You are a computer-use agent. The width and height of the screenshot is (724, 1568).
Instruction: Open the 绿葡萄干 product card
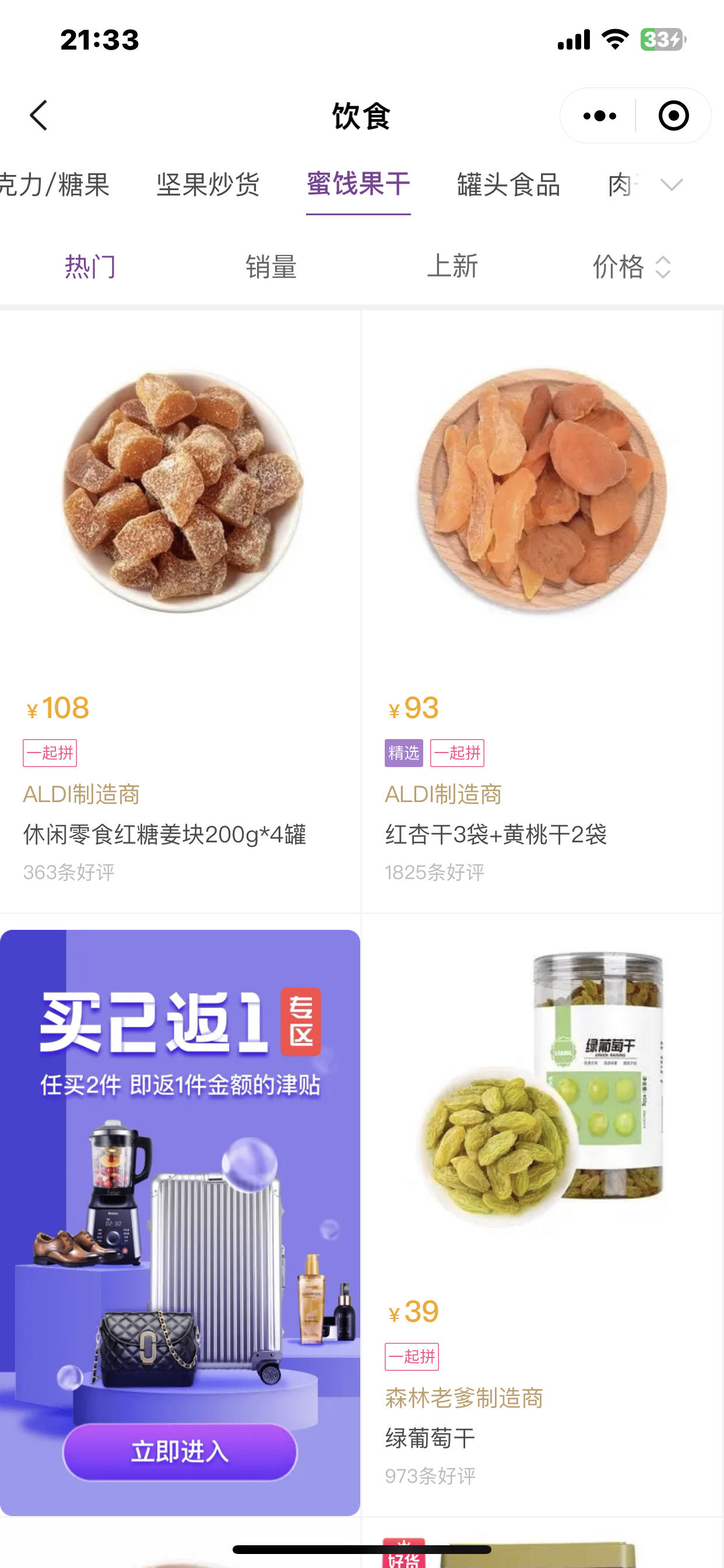tap(542, 1212)
